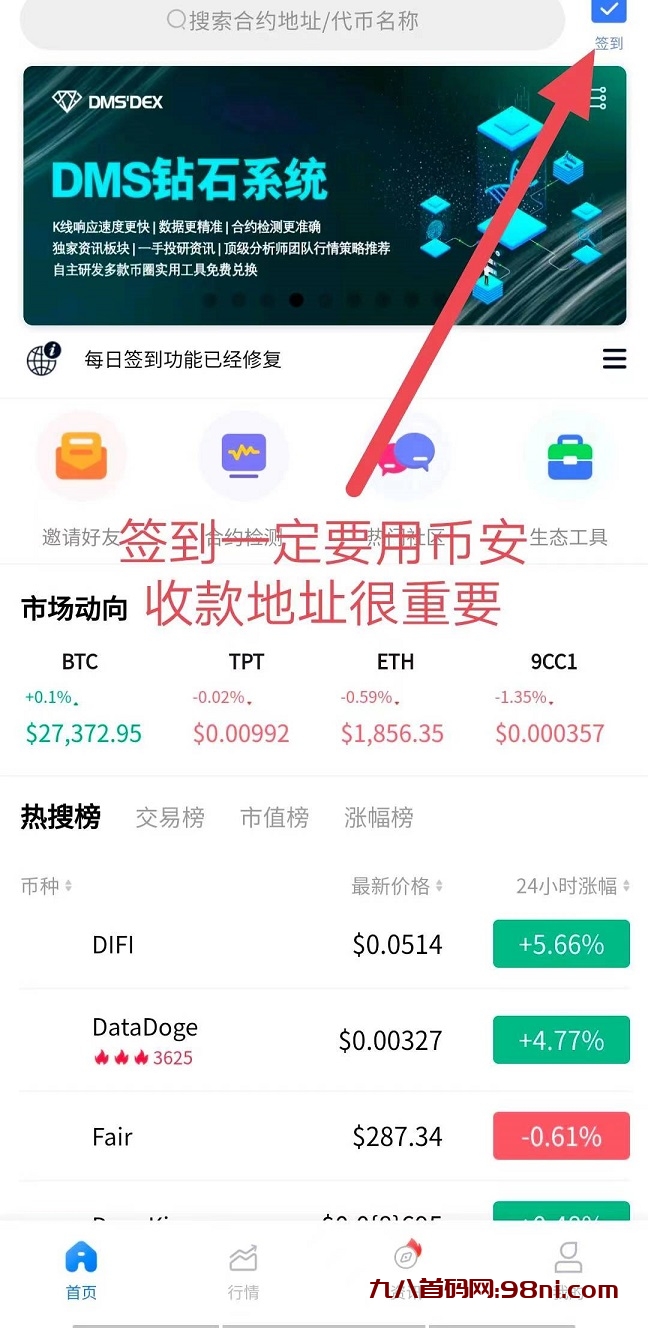
Task: Open 生态工具 toolbox
Action: 569,457
